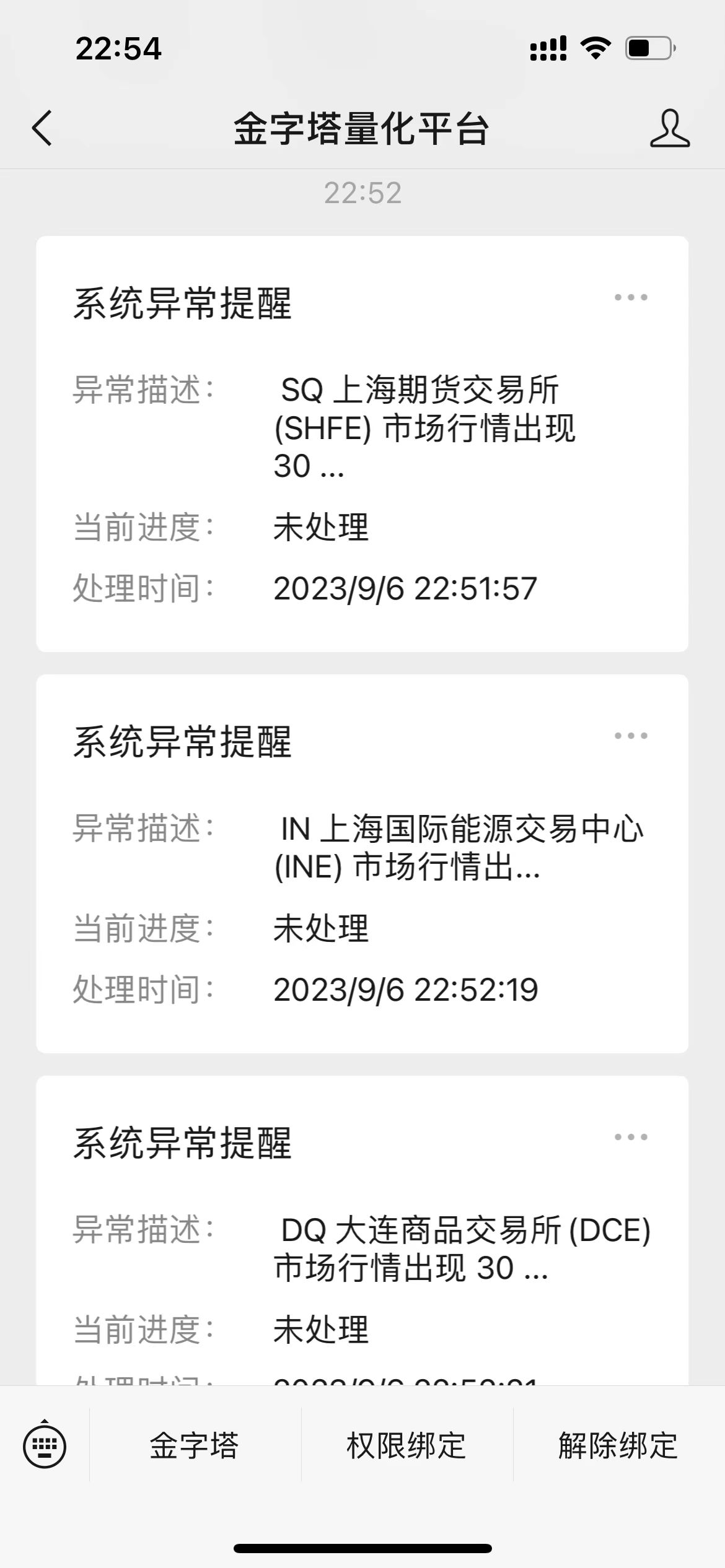Switch to keyboard input mode
Viewport: 725px width, 1568px height.
pyautogui.click(x=45, y=1445)
